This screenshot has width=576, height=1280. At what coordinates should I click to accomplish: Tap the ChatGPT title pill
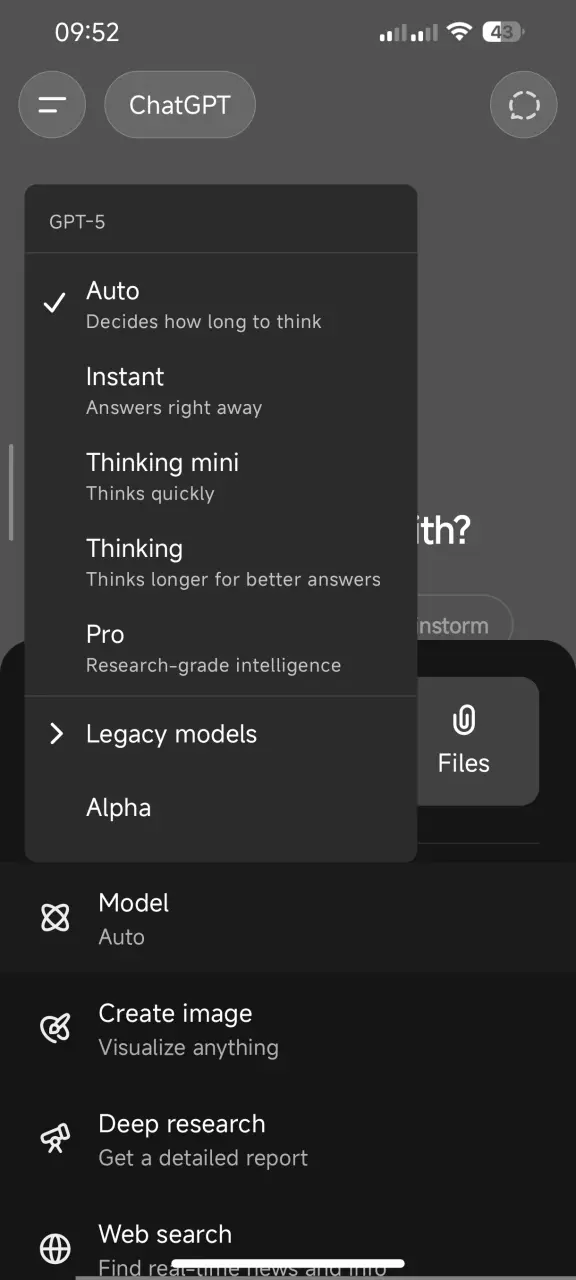tap(180, 104)
